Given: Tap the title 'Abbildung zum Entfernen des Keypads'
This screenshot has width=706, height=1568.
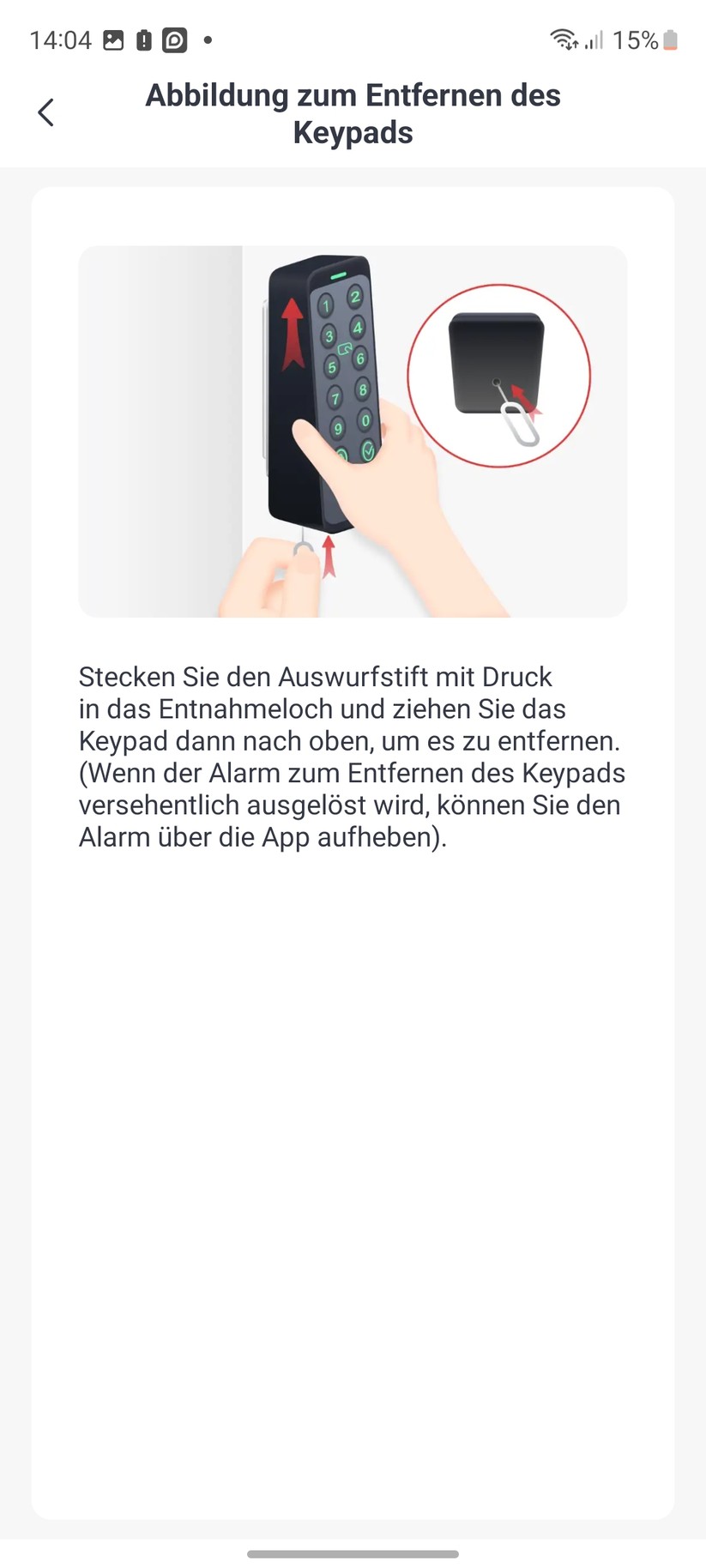Looking at the screenshot, I should pyautogui.click(x=353, y=113).
